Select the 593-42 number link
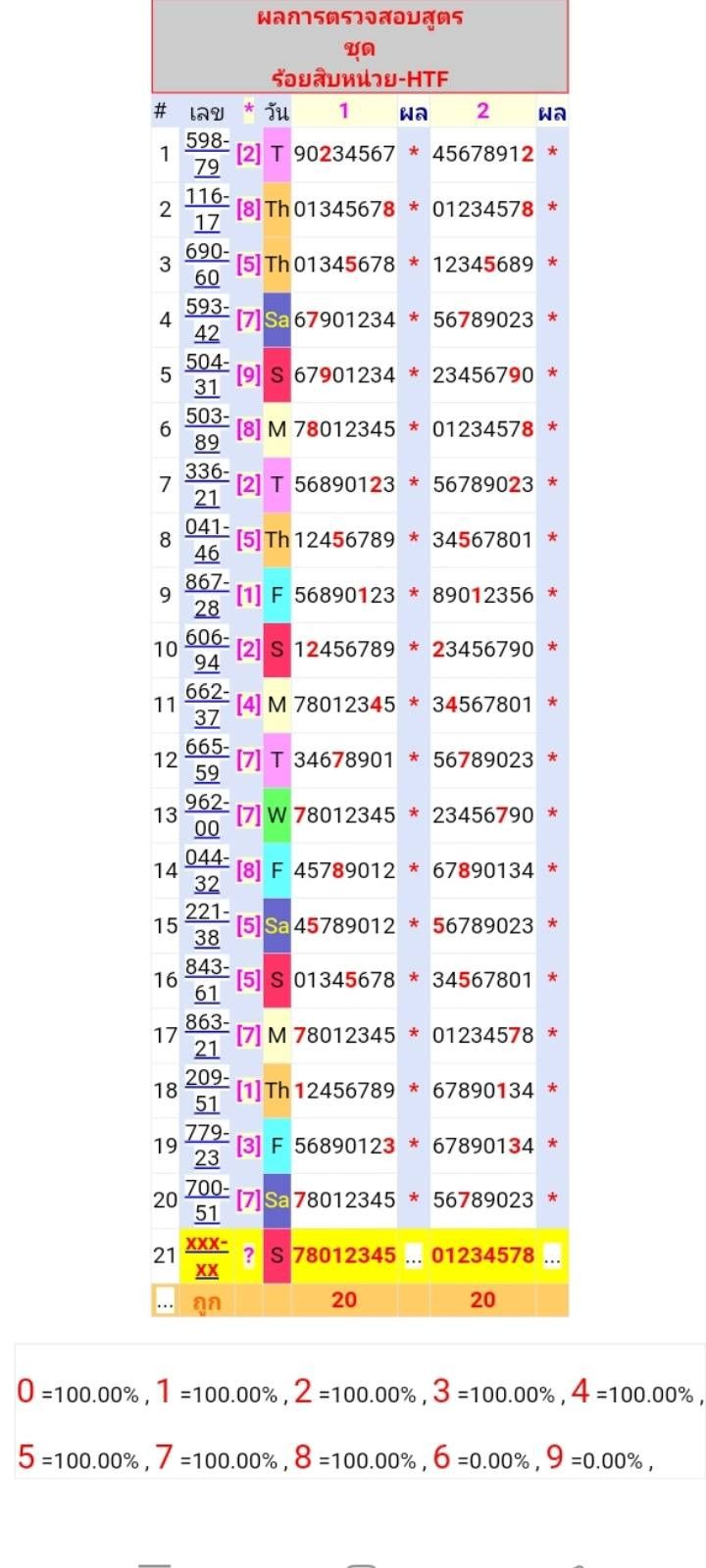706x1568 pixels. click(x=207, y=319)
